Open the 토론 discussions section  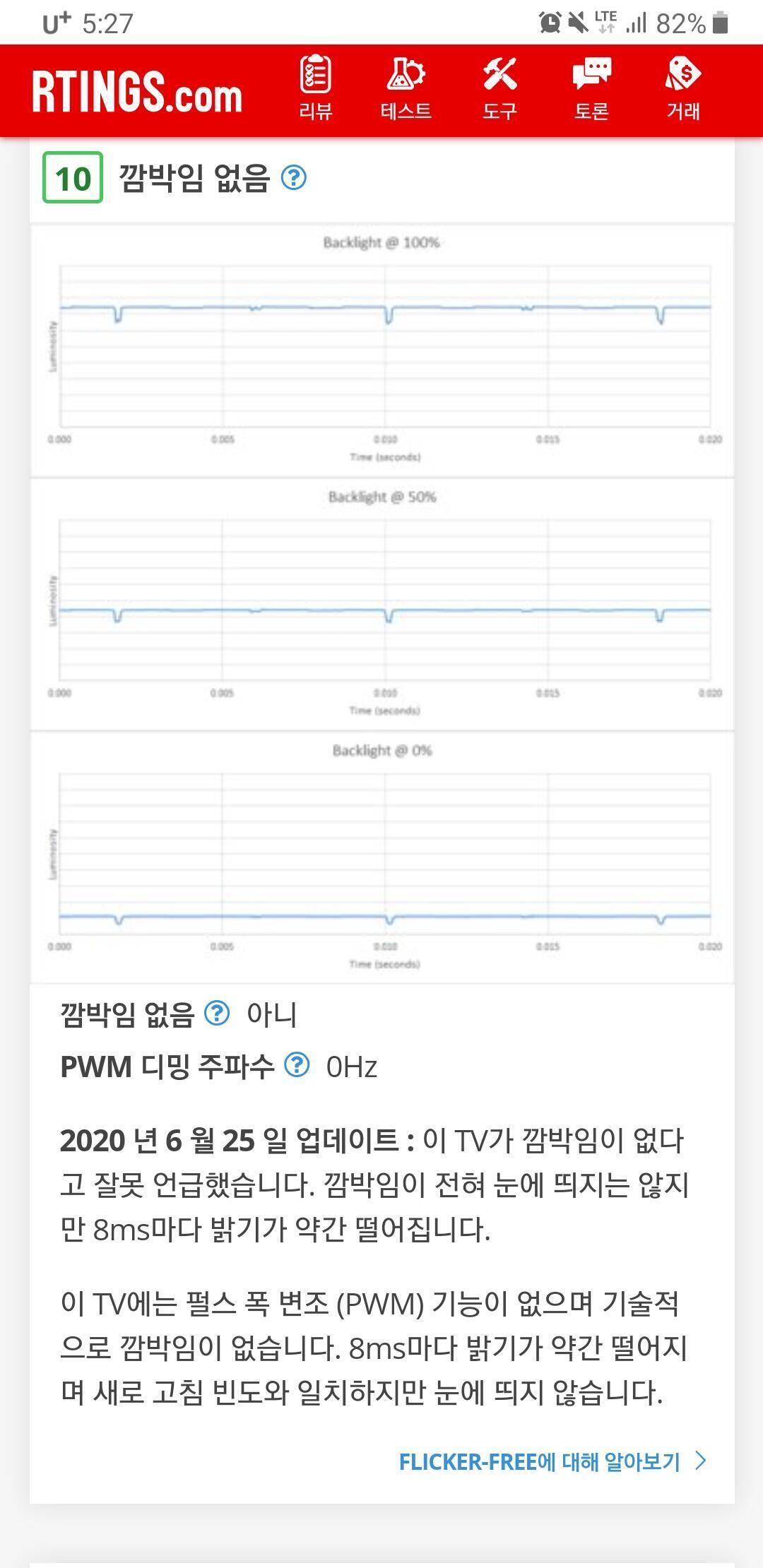[x=591, y=88]
